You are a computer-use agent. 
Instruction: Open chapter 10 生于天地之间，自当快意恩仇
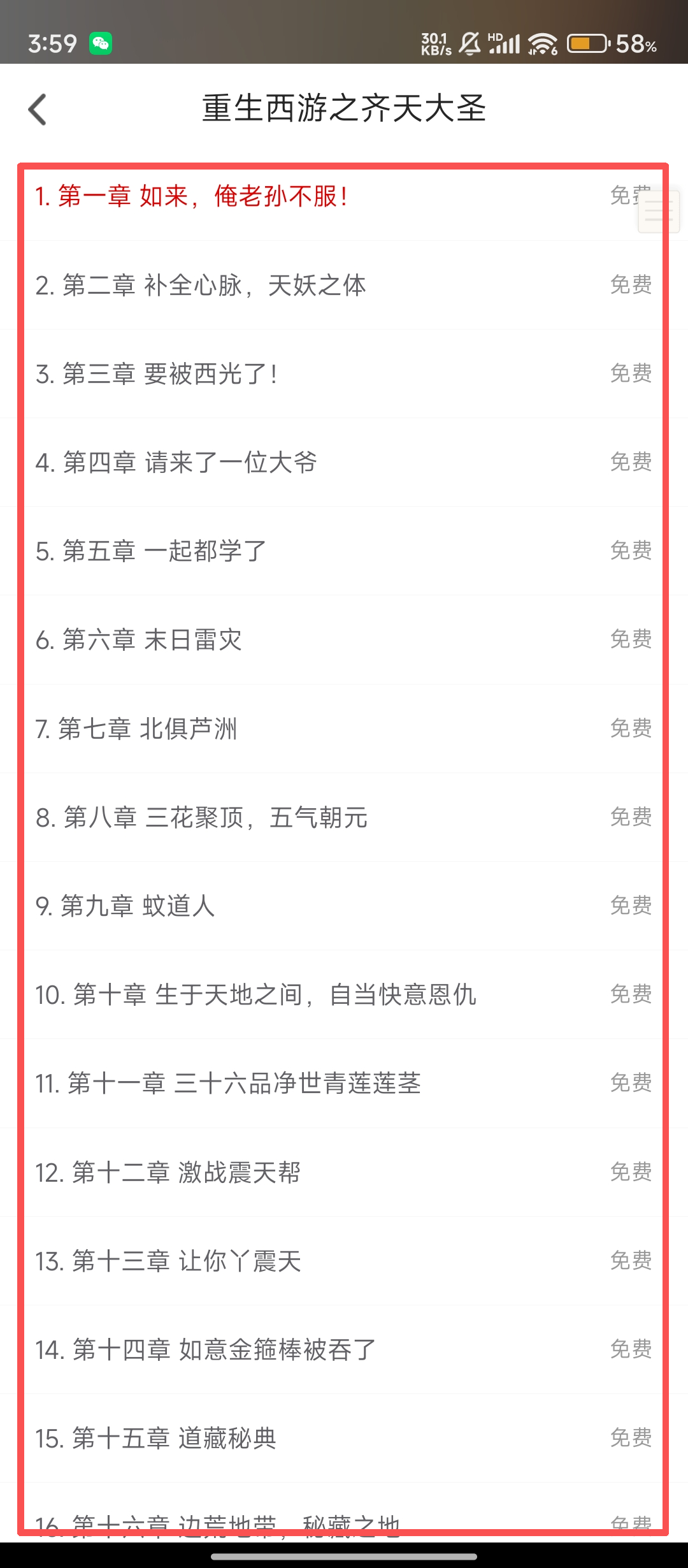(x=255, y=994)
